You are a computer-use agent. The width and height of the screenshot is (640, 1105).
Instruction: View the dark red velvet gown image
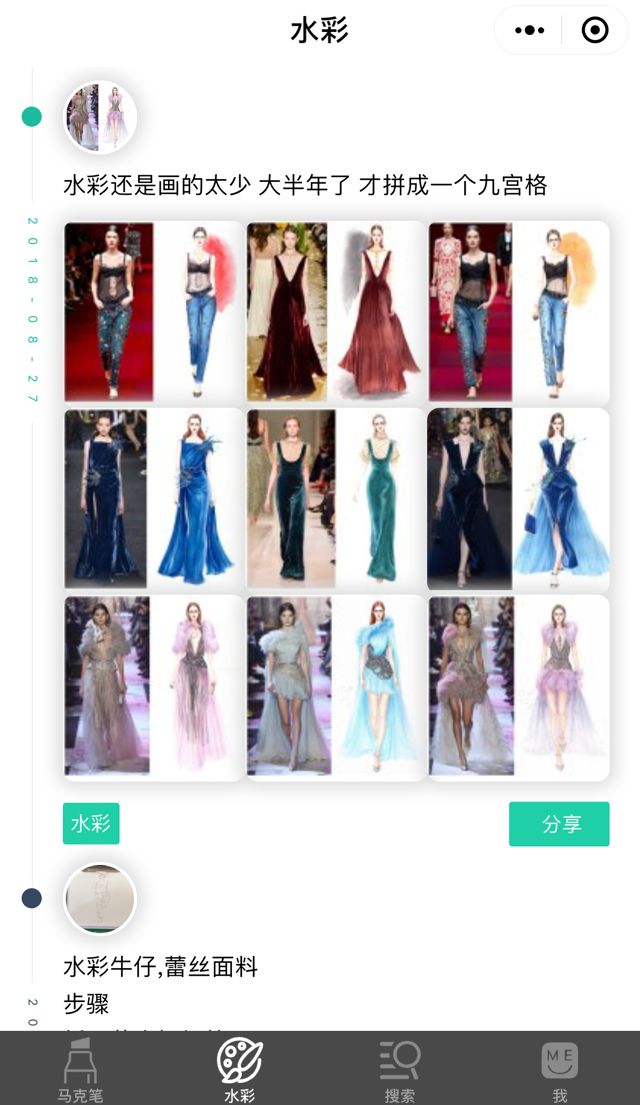336,312
